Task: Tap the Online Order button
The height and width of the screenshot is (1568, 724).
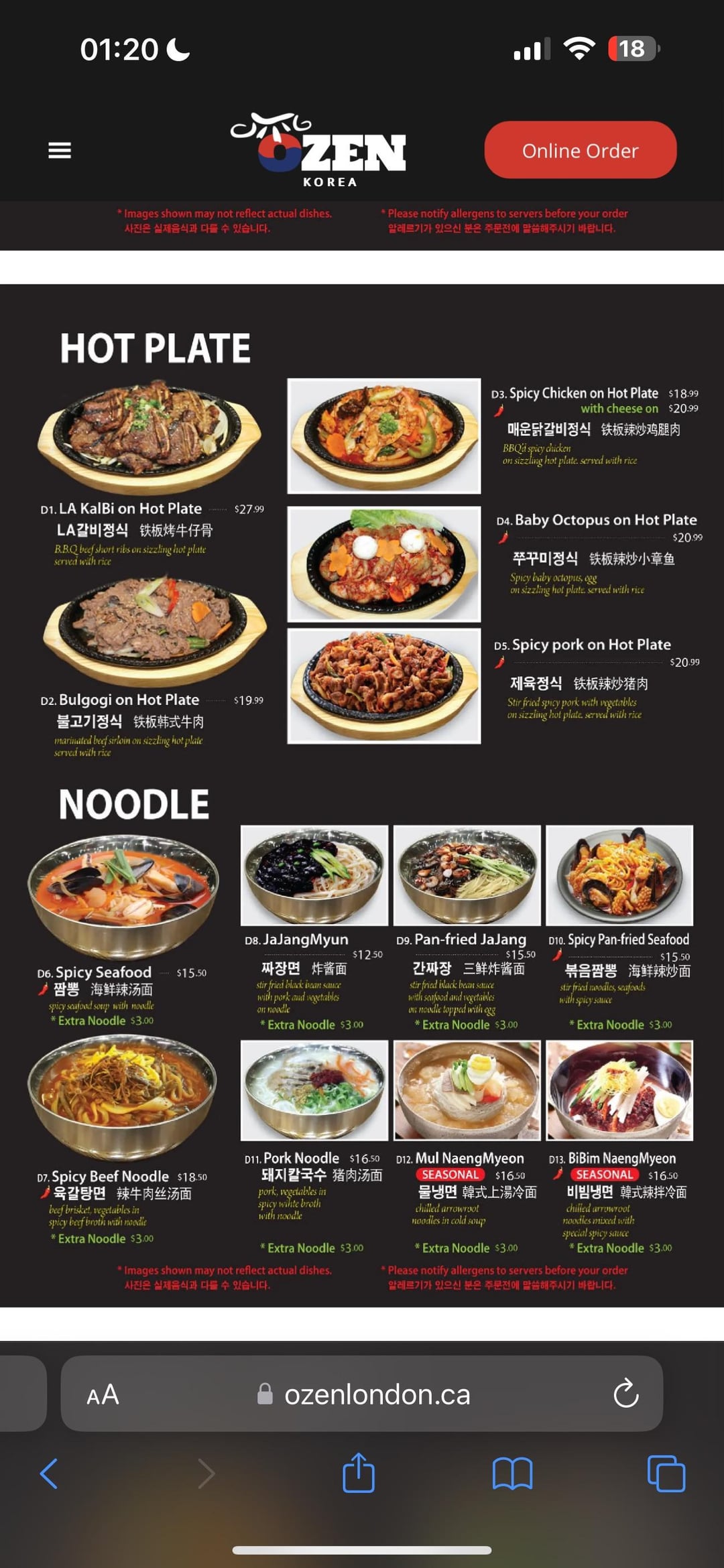Action: 580,150
